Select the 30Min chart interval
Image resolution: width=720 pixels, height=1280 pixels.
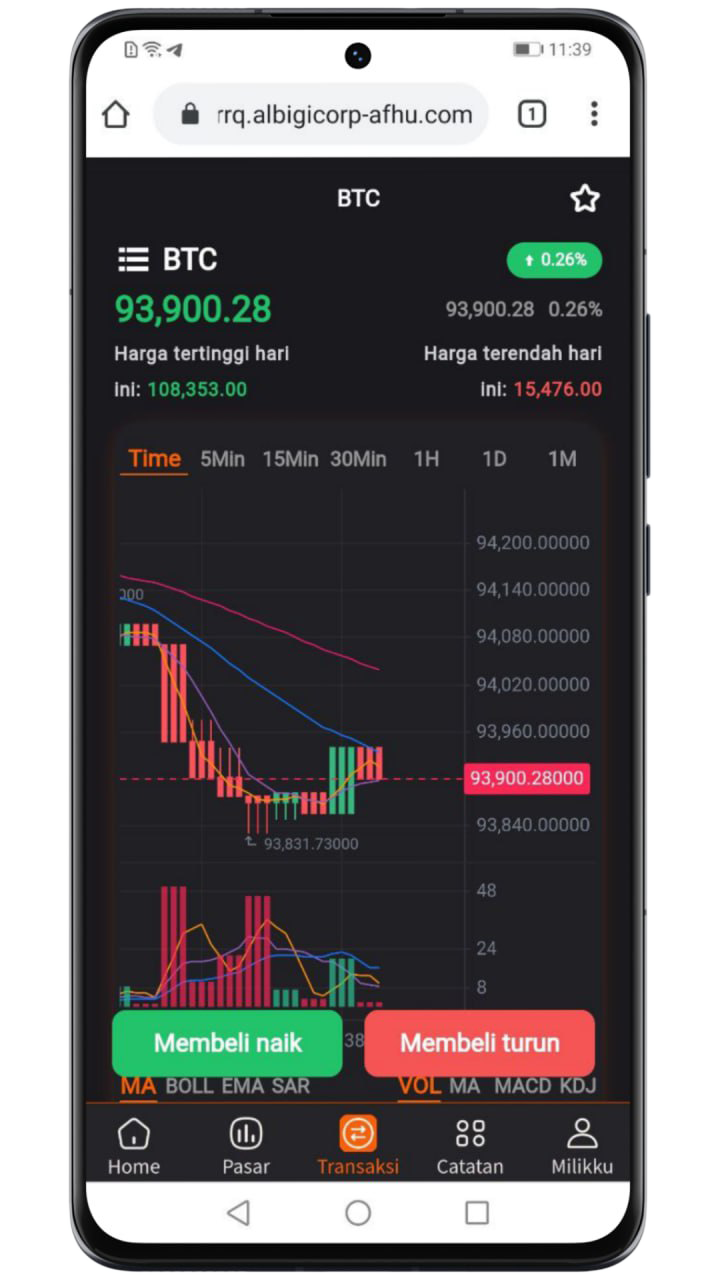358,459
